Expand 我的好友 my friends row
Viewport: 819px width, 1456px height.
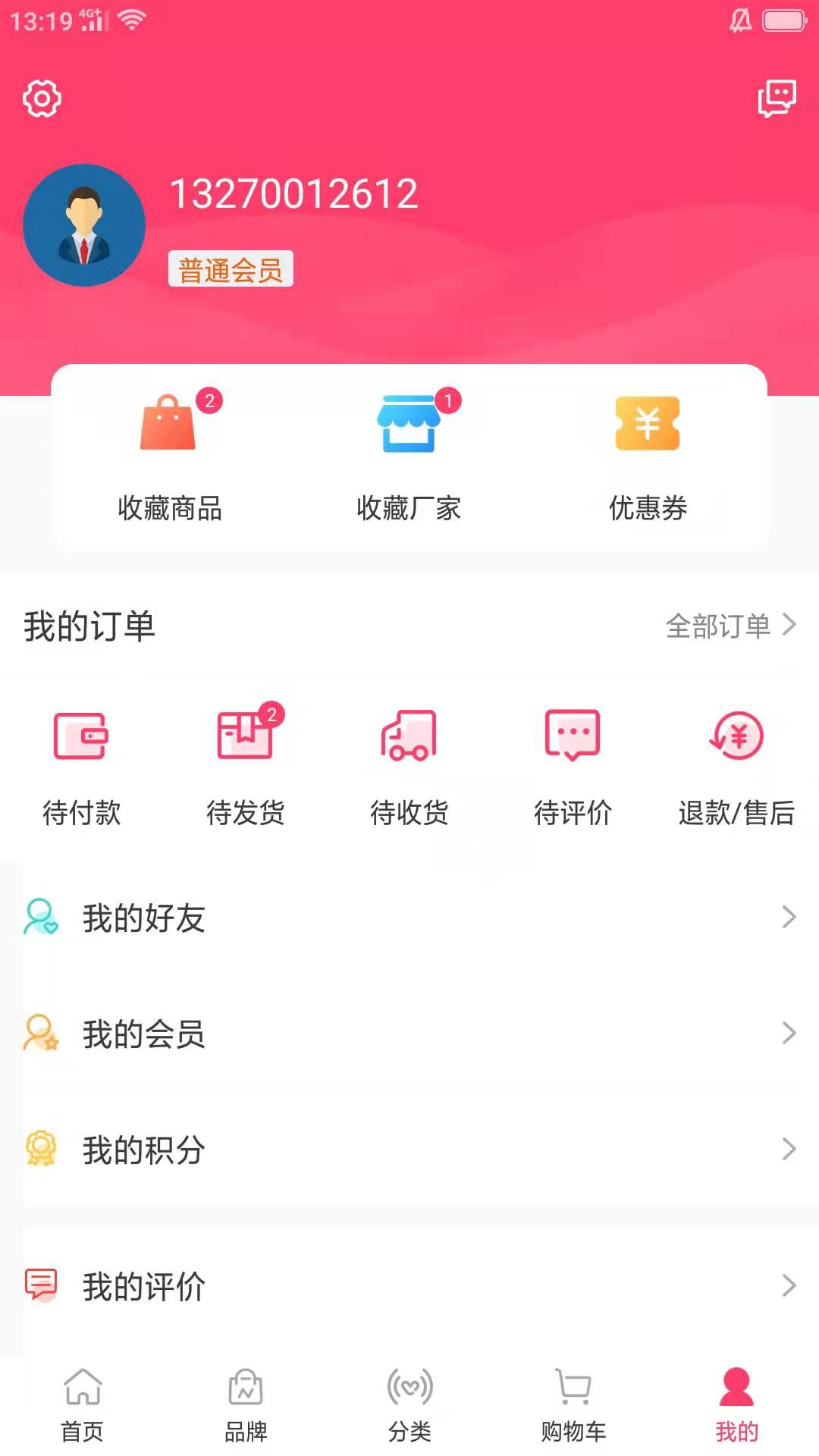(409, 919)
